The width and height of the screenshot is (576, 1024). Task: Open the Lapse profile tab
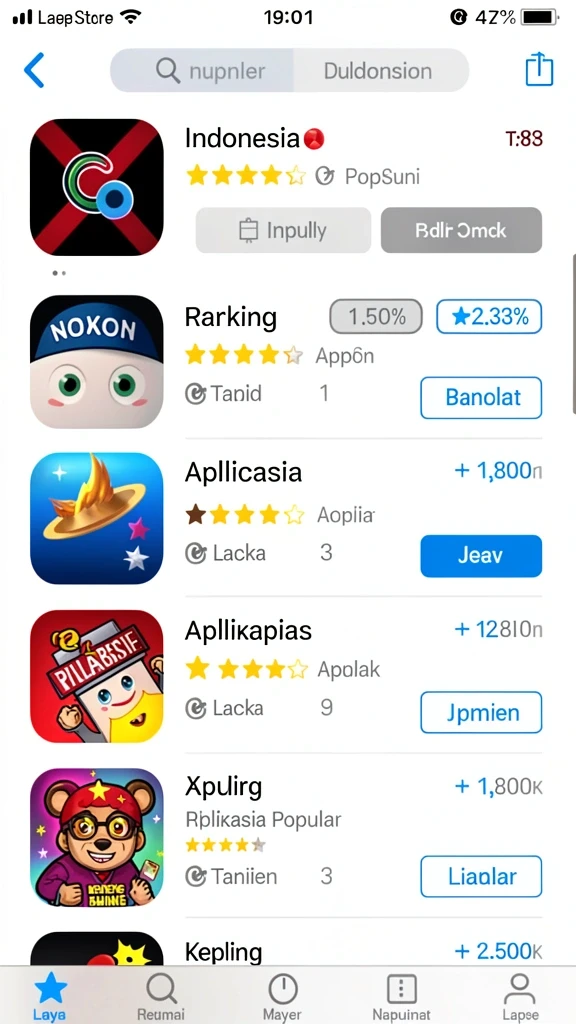[520, 996]
